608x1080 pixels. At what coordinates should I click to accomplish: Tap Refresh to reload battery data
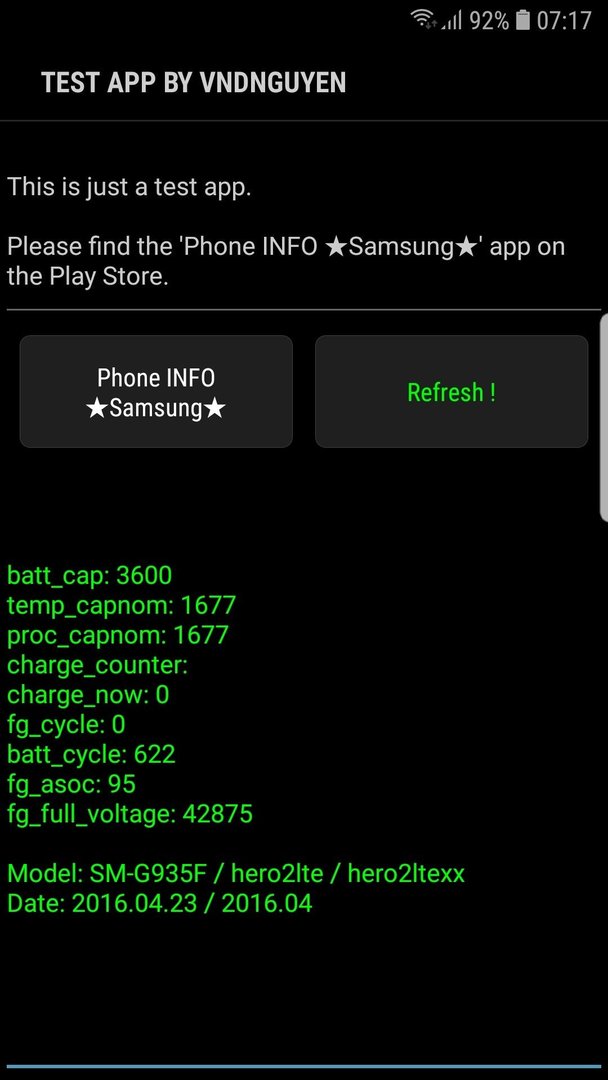click(x=452, y=392)
